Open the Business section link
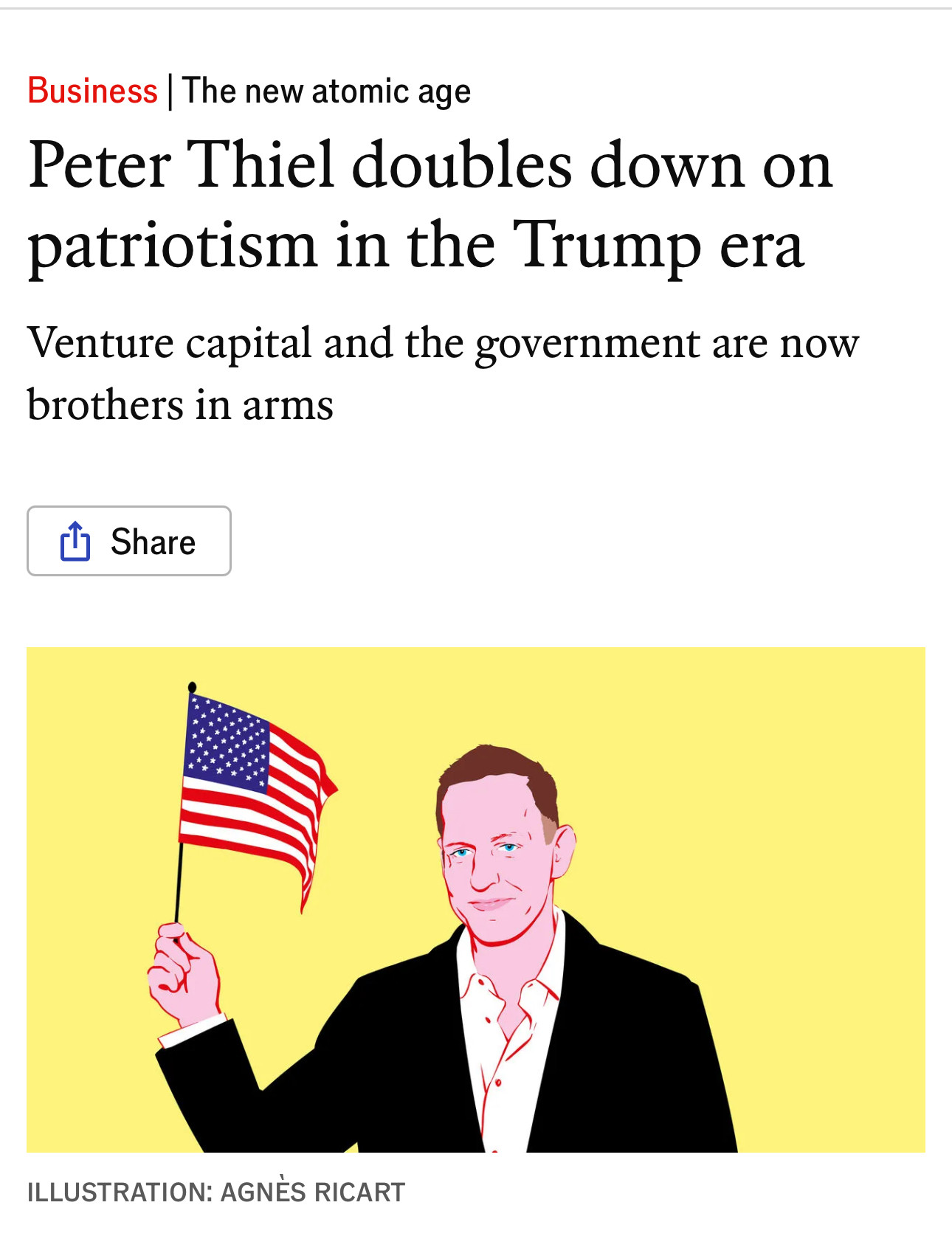 pyautogui.click(x=93, y=91)
